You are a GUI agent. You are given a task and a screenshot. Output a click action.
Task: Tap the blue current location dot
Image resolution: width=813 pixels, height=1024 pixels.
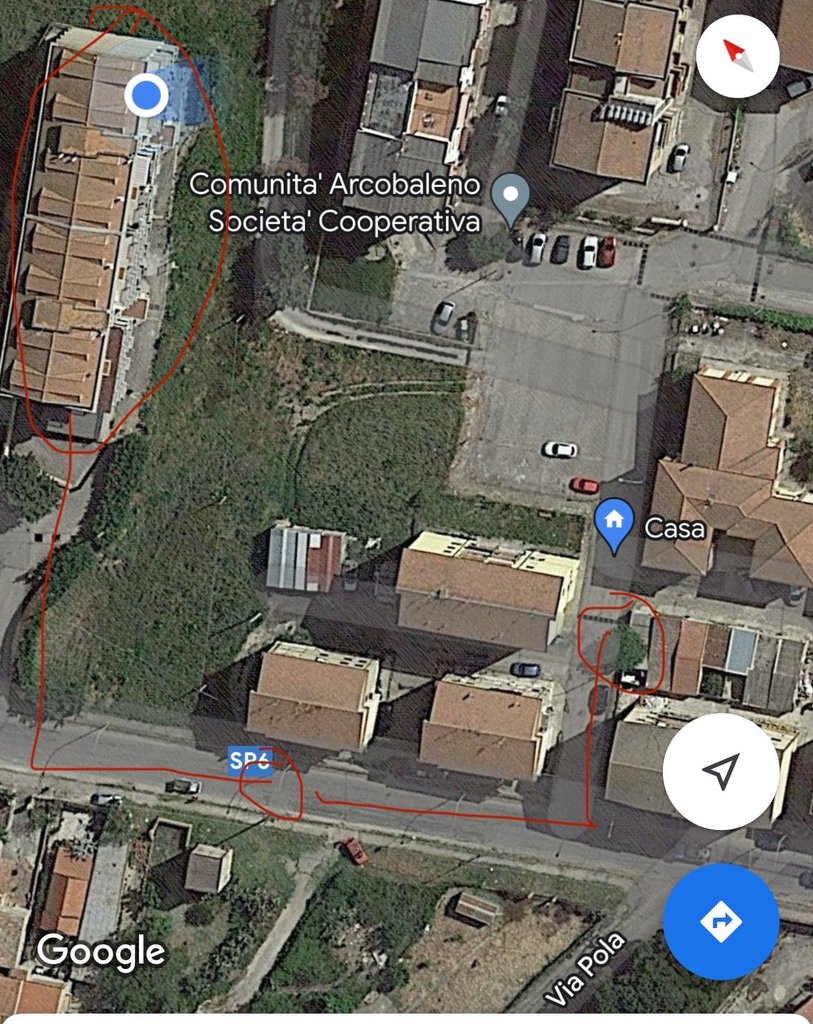[147, 96]
